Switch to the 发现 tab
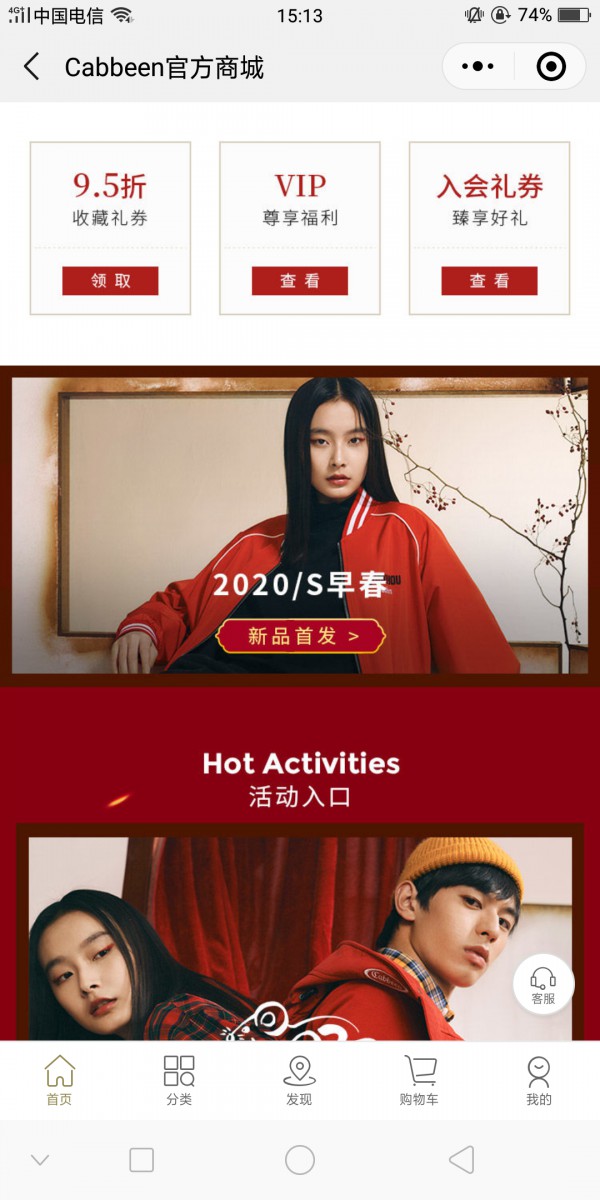 [x=299, y=1080]
